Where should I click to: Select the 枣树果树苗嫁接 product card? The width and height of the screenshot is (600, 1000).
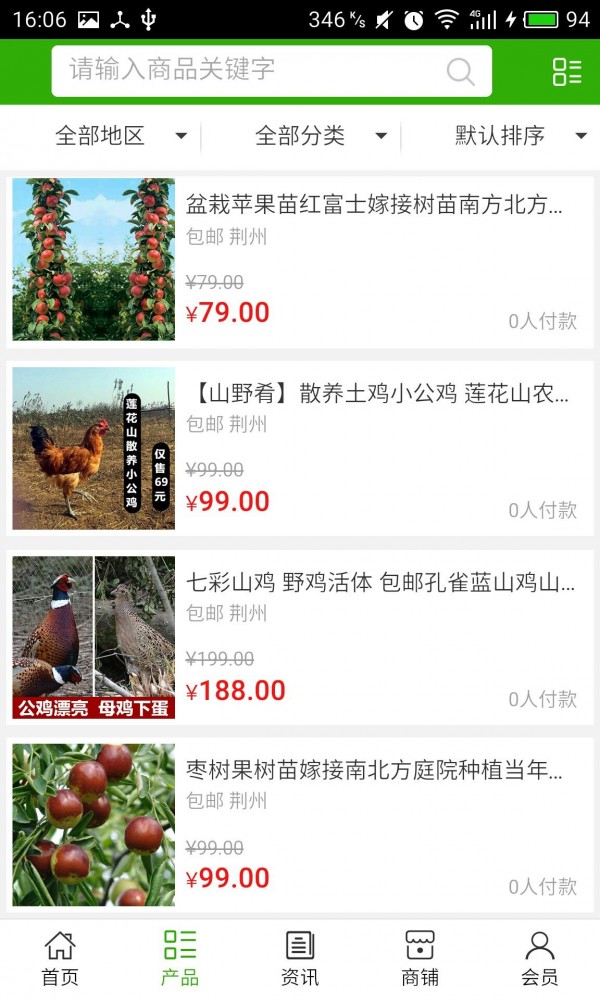[300, 825]
